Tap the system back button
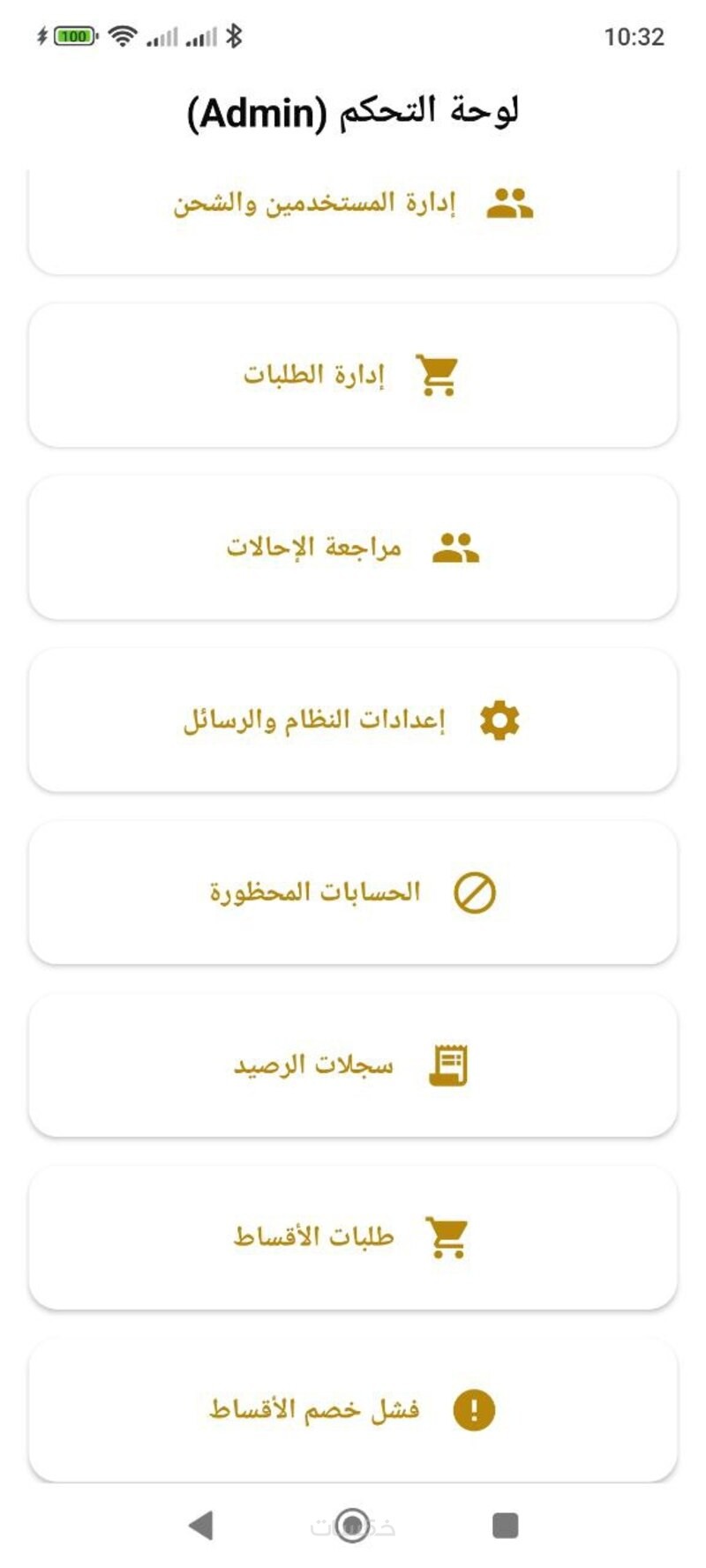The width and height of the screenshot is (706, 1568). [x=201, y=1525]
